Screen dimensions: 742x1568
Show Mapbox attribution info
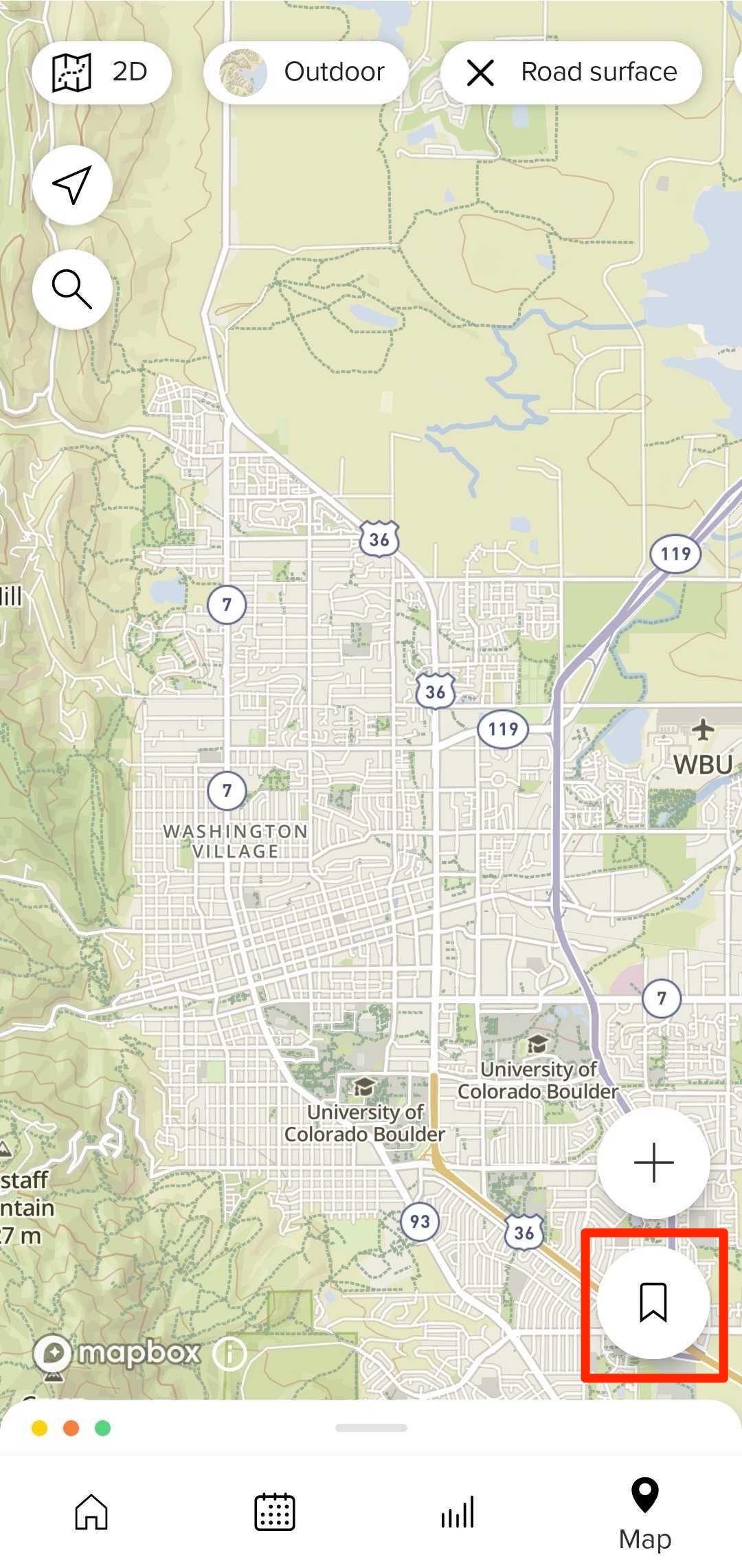(x=229, y=1354)
